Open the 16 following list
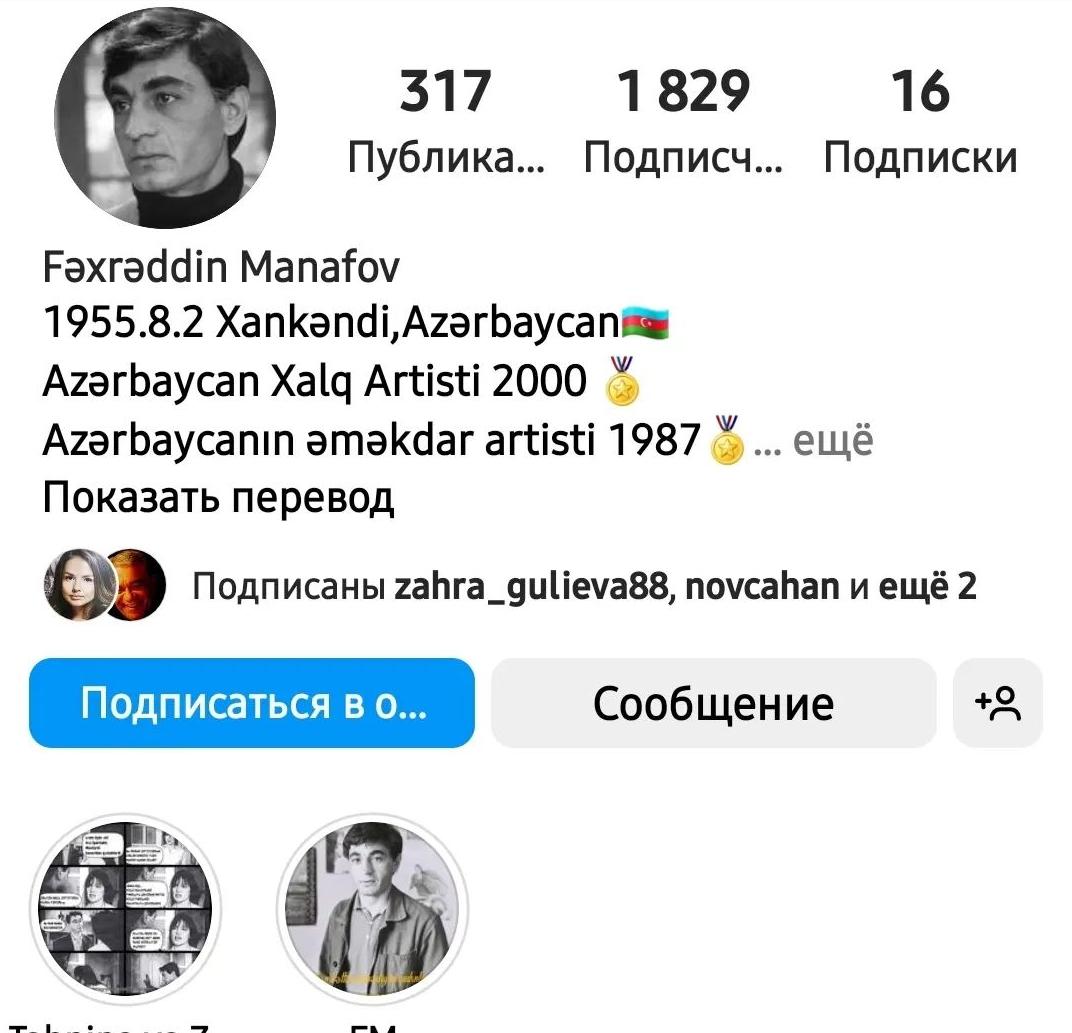The width and height of the screenshot is (1072, 1033). 920,122
